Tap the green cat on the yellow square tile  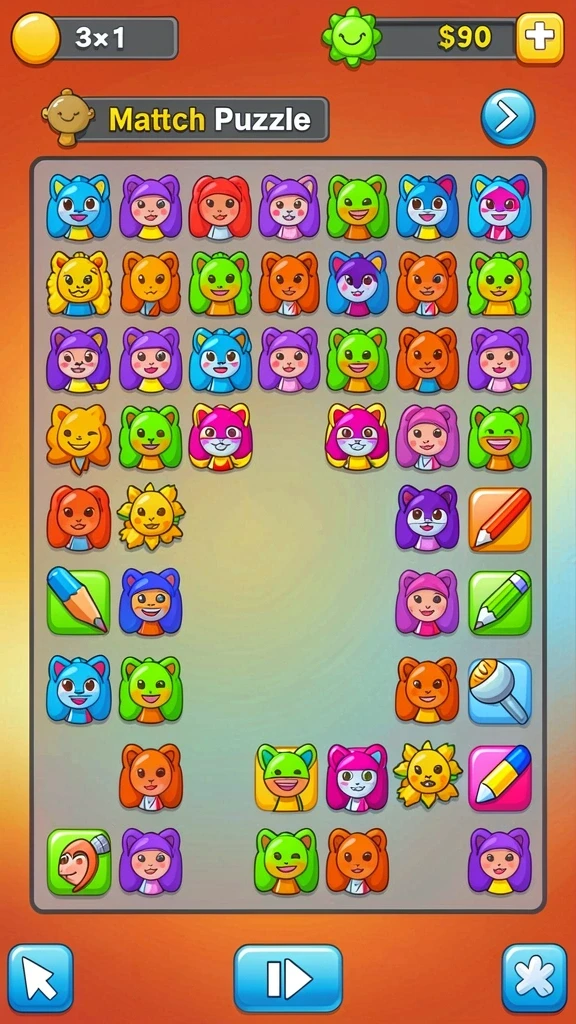click(286, 777)
